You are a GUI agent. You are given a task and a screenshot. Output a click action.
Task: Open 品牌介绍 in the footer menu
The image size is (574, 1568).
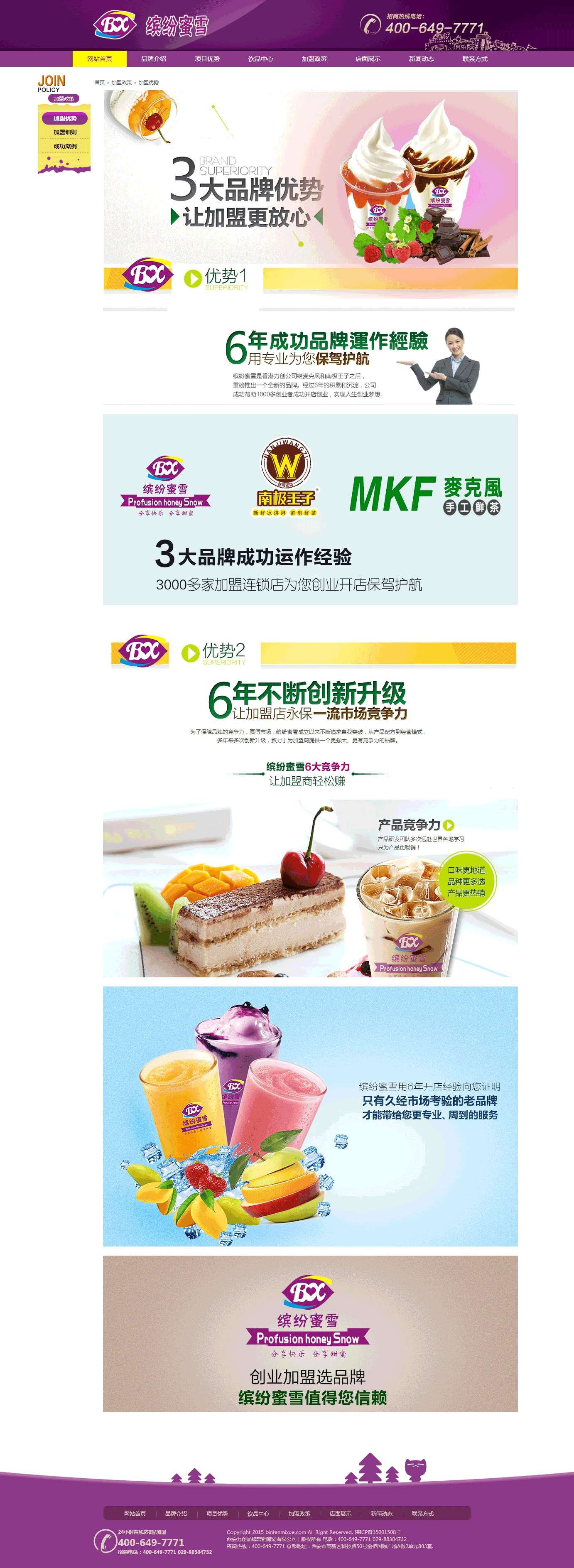coord(176,1513)
